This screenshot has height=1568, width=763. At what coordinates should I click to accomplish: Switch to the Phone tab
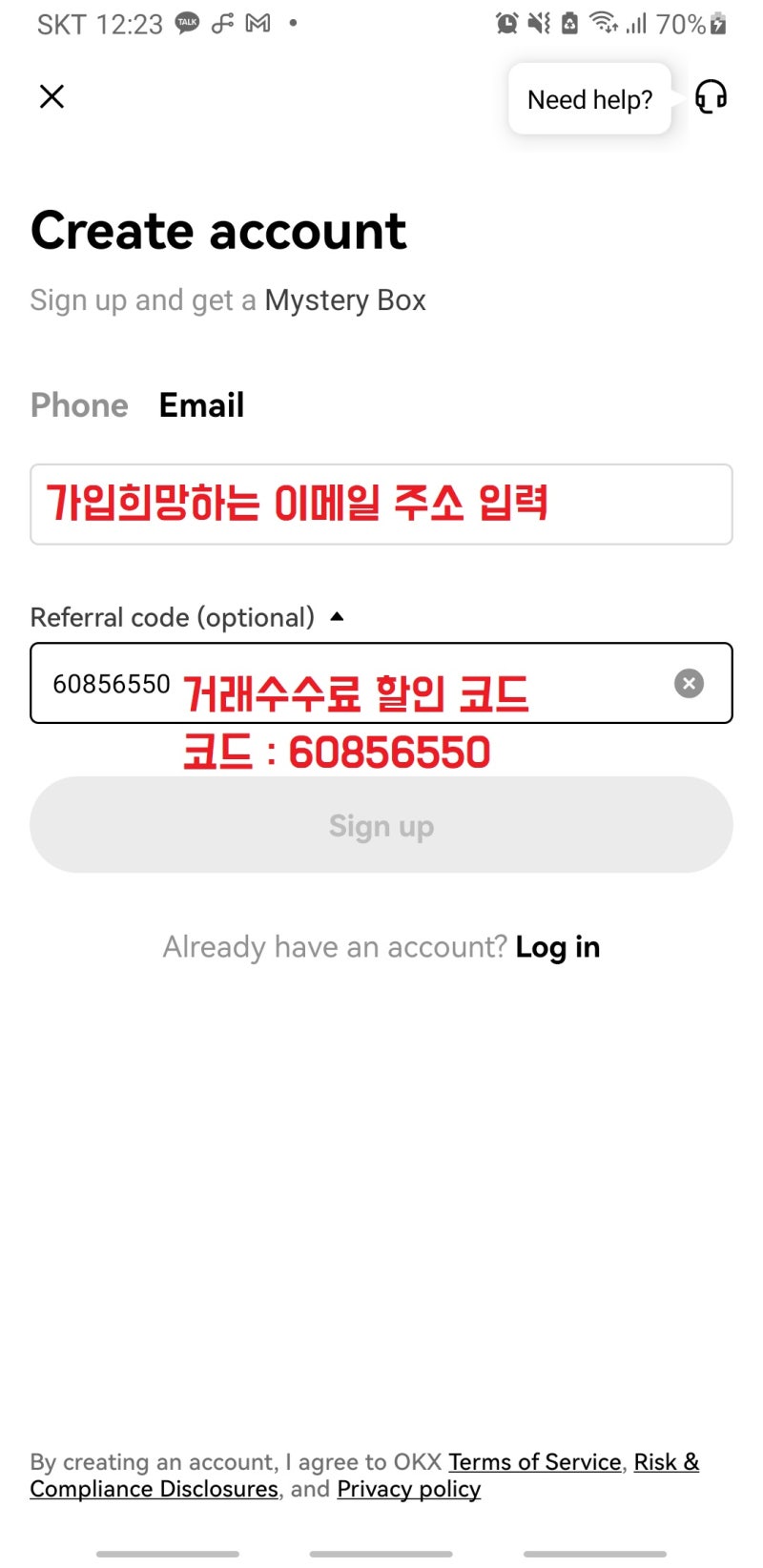(x=79, y=405)
